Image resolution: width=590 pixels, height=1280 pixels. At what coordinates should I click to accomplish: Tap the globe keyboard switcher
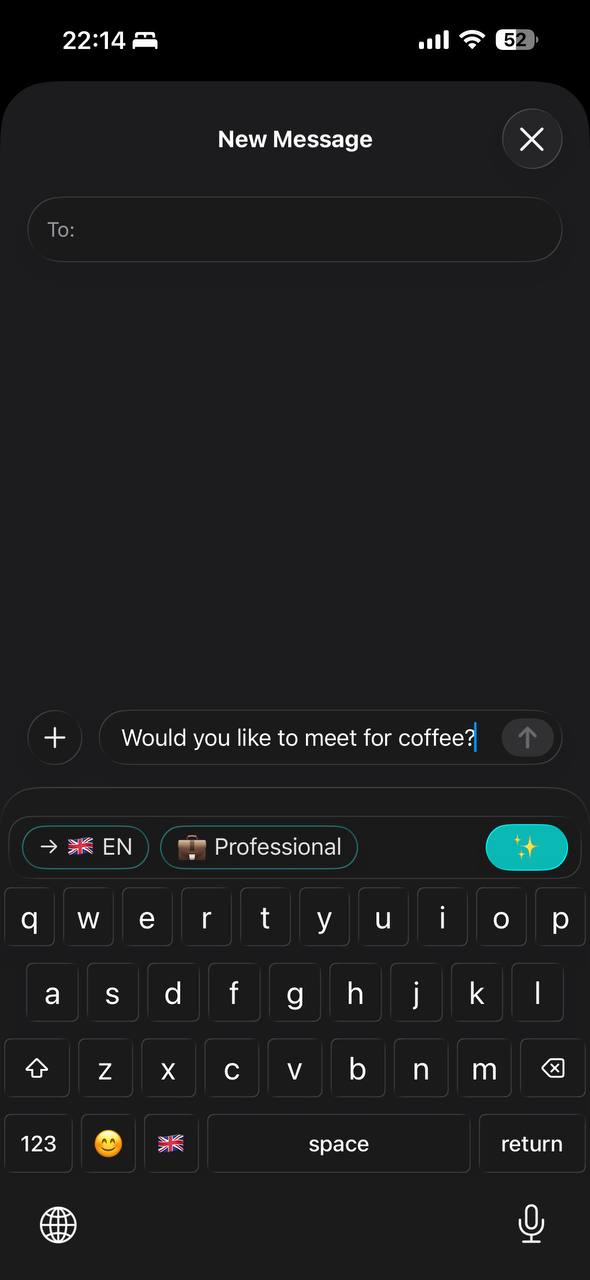click(x=58, y=1224)
